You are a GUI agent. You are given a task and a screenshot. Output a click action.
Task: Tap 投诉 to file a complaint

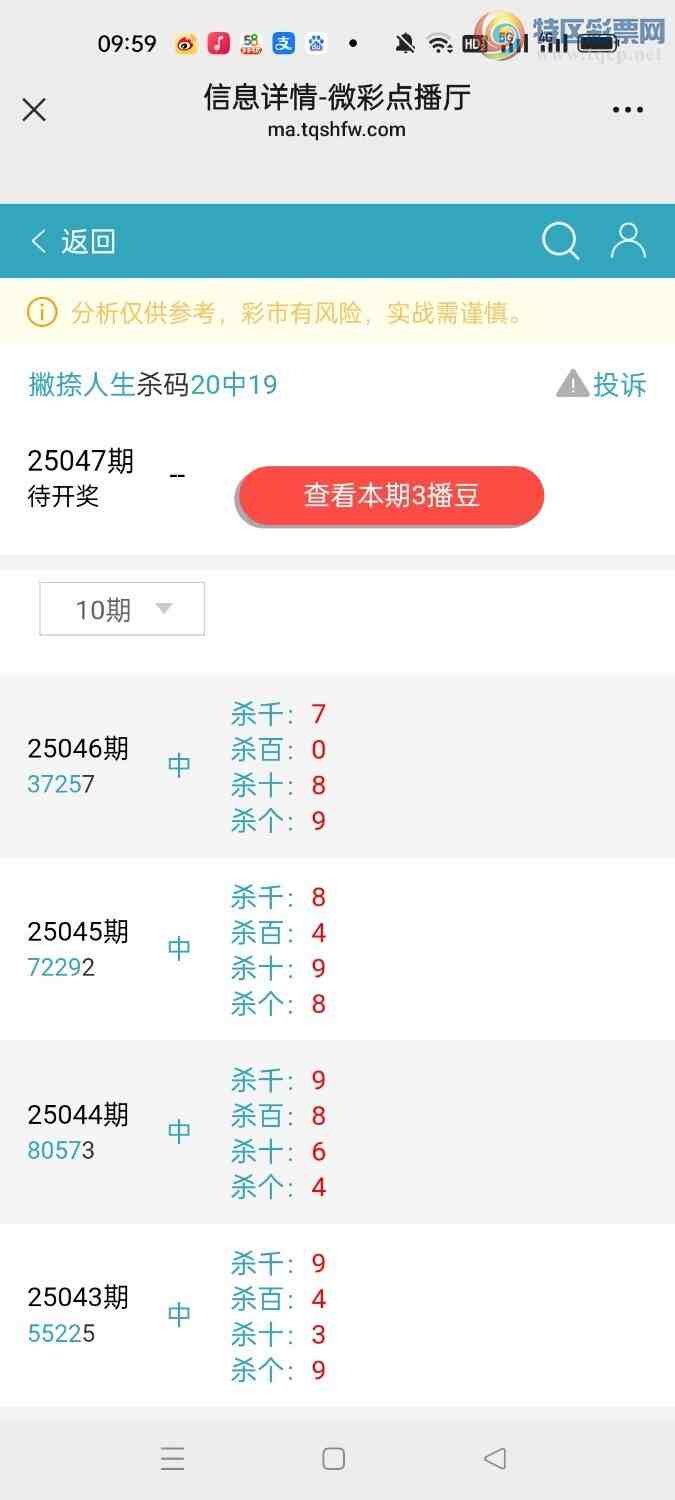point(602,384)
